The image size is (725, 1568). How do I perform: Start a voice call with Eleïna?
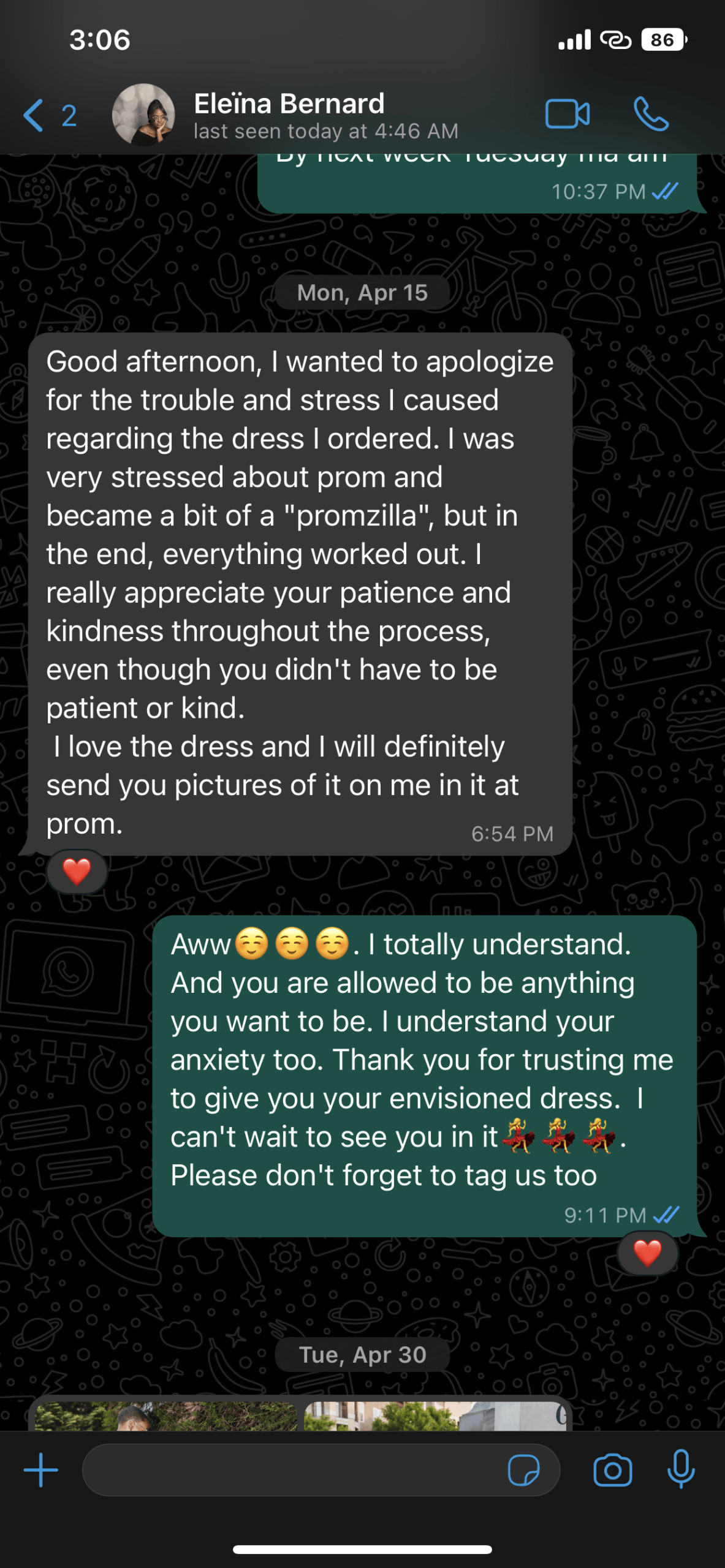click(x=651, y=114)
